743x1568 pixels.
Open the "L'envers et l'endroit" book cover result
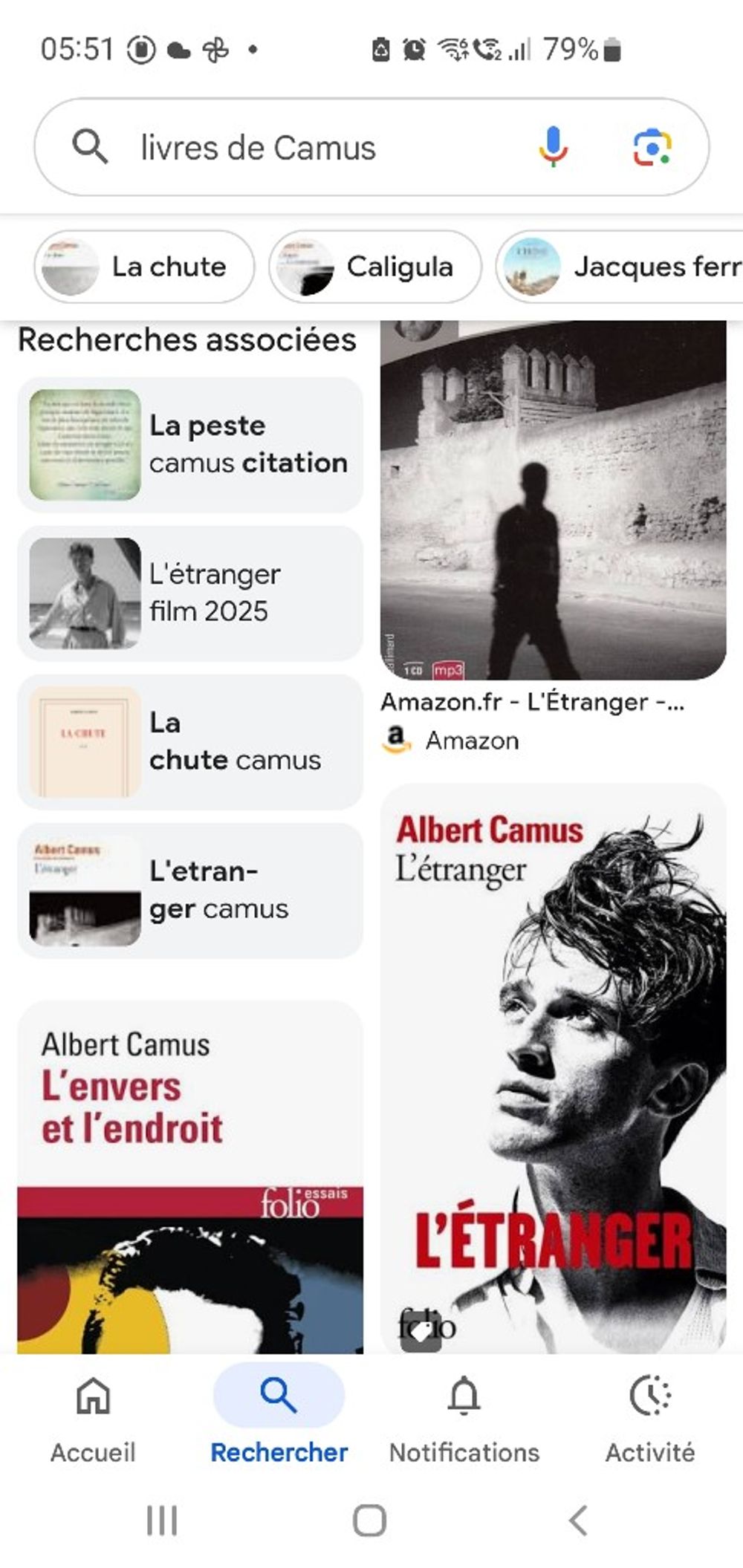coord(190,1177)
